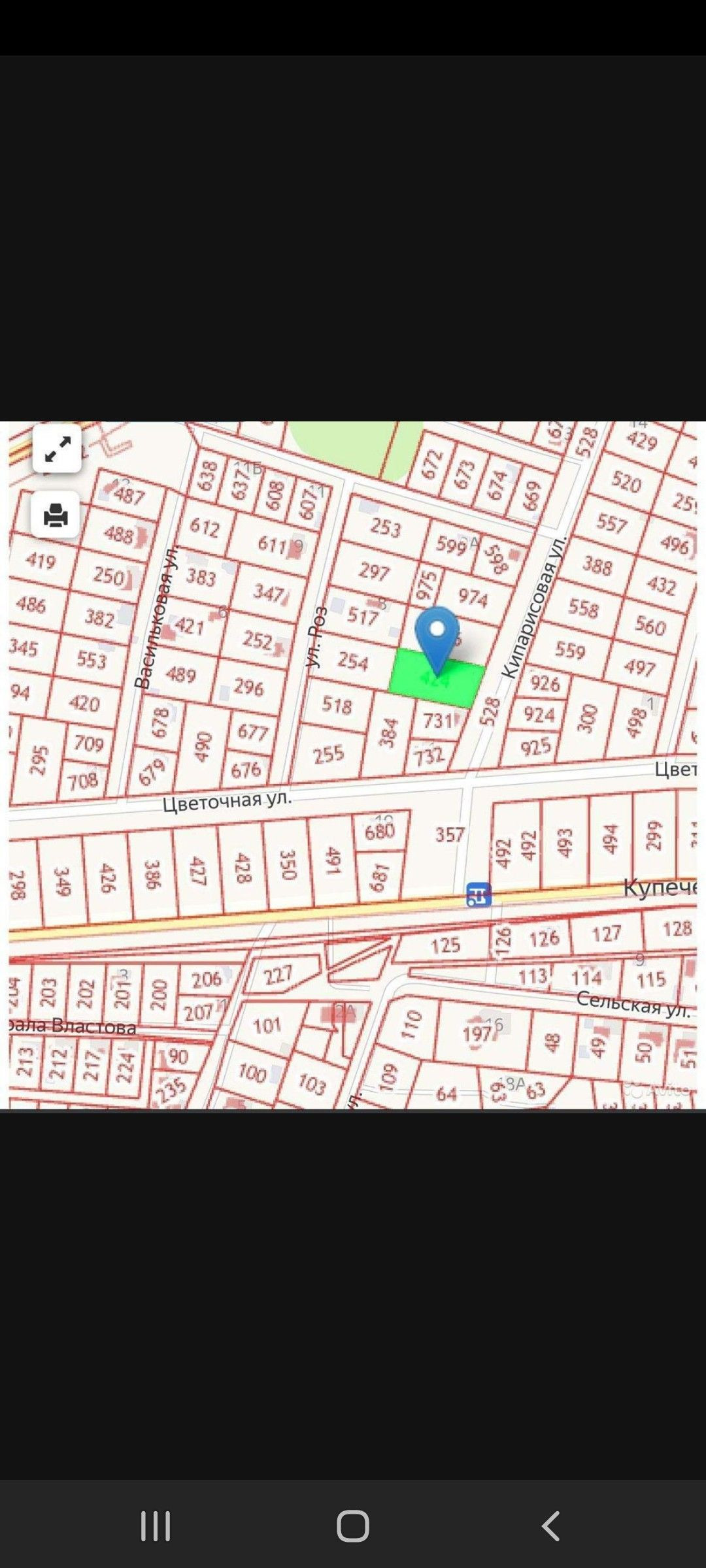Go back using the navigation bar
This screenshot has width=706, height=1568.
tap(551, 1526)
